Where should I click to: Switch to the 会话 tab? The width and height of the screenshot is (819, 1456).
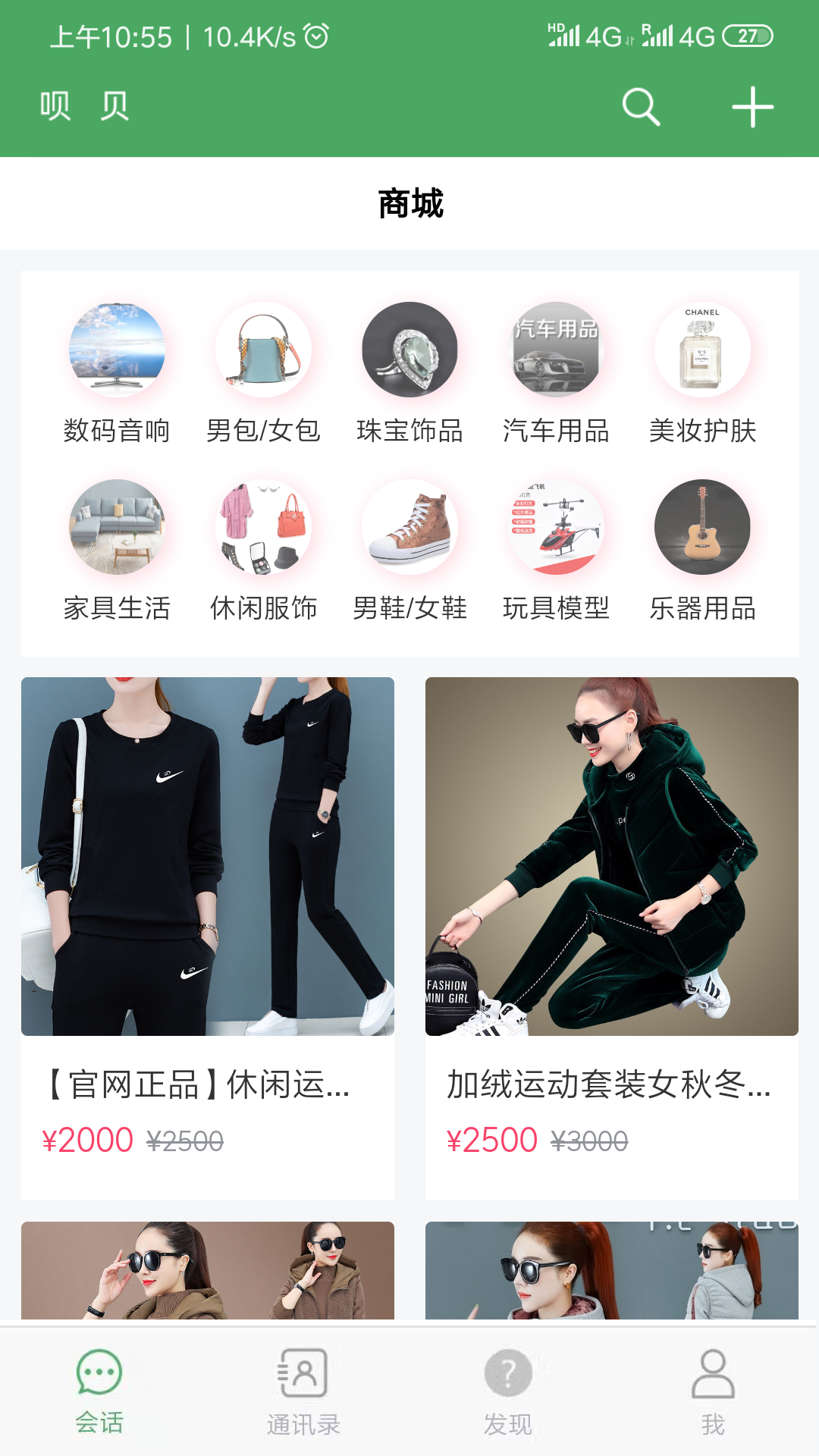(x=99, y=1392)
